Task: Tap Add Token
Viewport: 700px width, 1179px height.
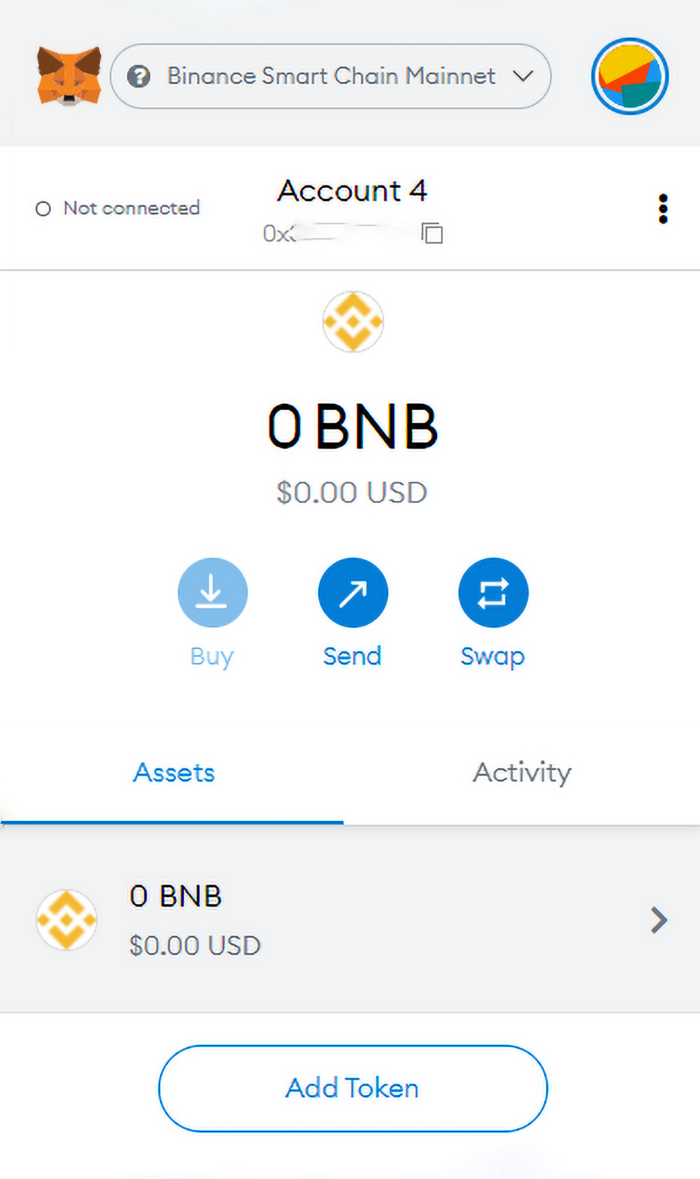Action: (353, 1088)
